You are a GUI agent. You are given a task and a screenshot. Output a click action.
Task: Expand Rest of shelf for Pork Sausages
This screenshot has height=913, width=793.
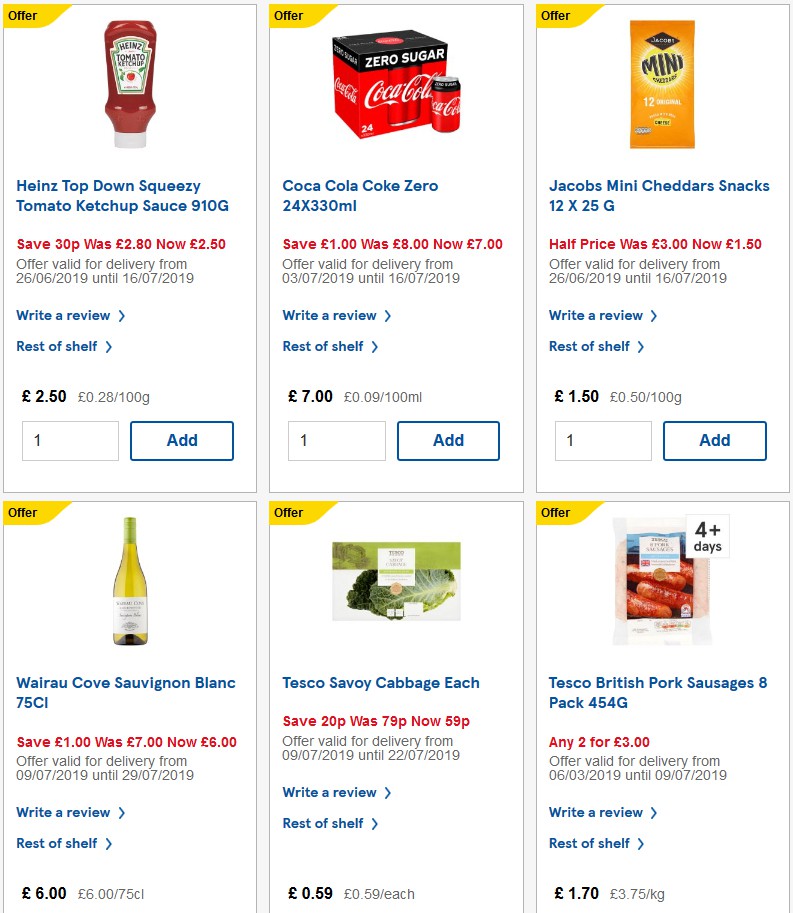tap(590, 843)
